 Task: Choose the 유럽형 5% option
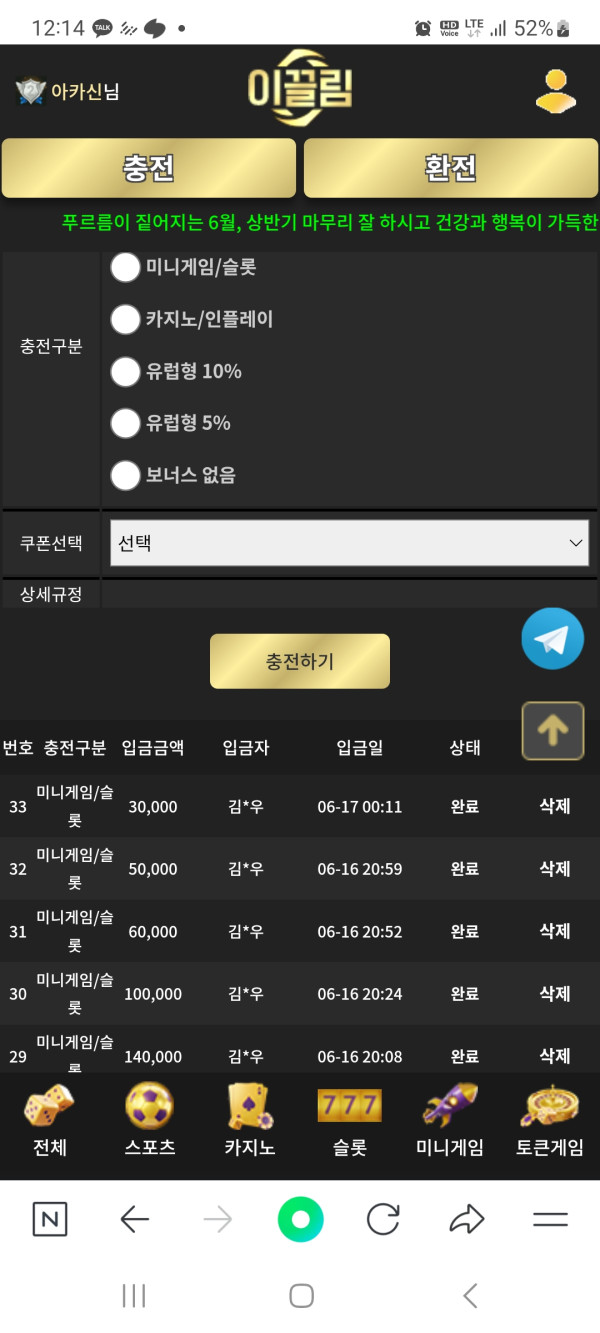click(126, 424)
